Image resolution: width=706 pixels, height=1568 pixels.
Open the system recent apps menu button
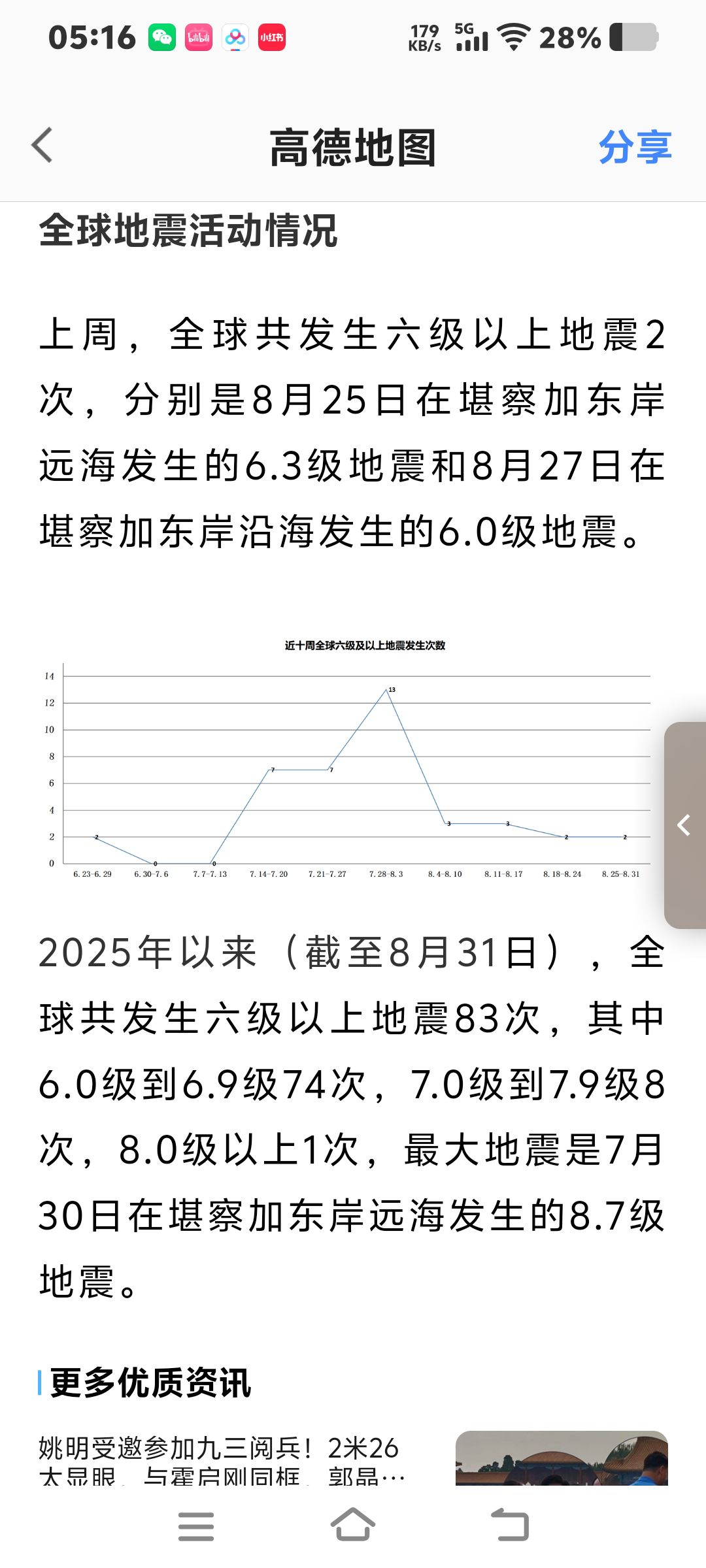[196, 1526]
